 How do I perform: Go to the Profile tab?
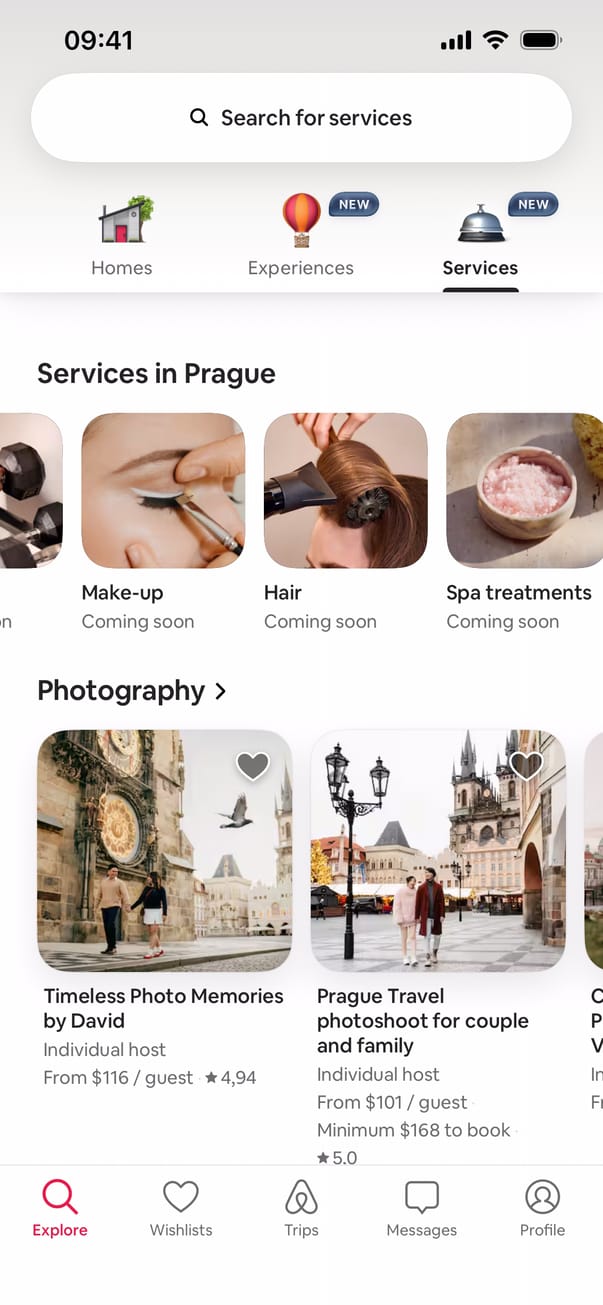pyautogui.click(x=542, y=1208)
